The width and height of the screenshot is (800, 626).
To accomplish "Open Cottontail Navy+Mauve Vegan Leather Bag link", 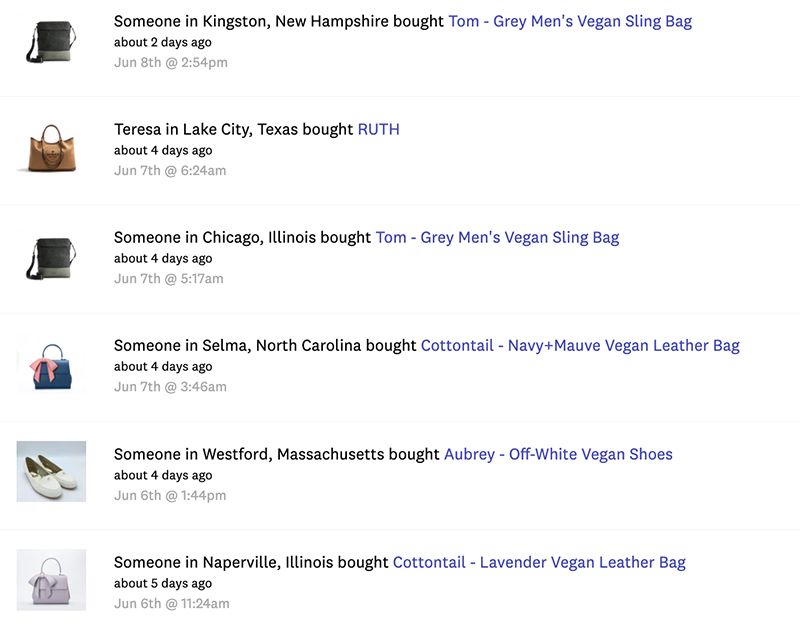I will [580, 345].
